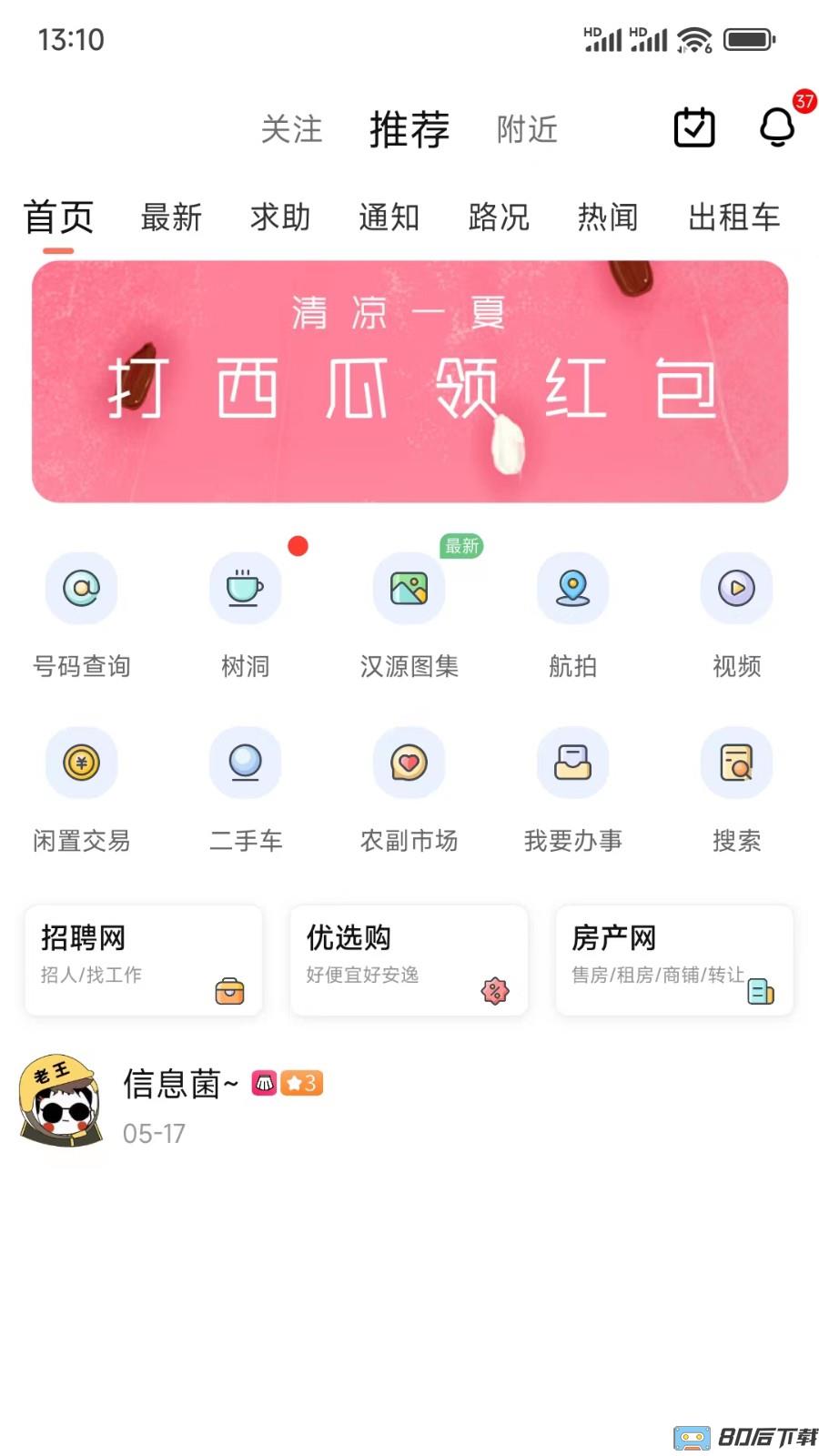Screen dimensions: 819x1456
Task: Switch to the 附近 tab
Action: (x=527, y=129)
